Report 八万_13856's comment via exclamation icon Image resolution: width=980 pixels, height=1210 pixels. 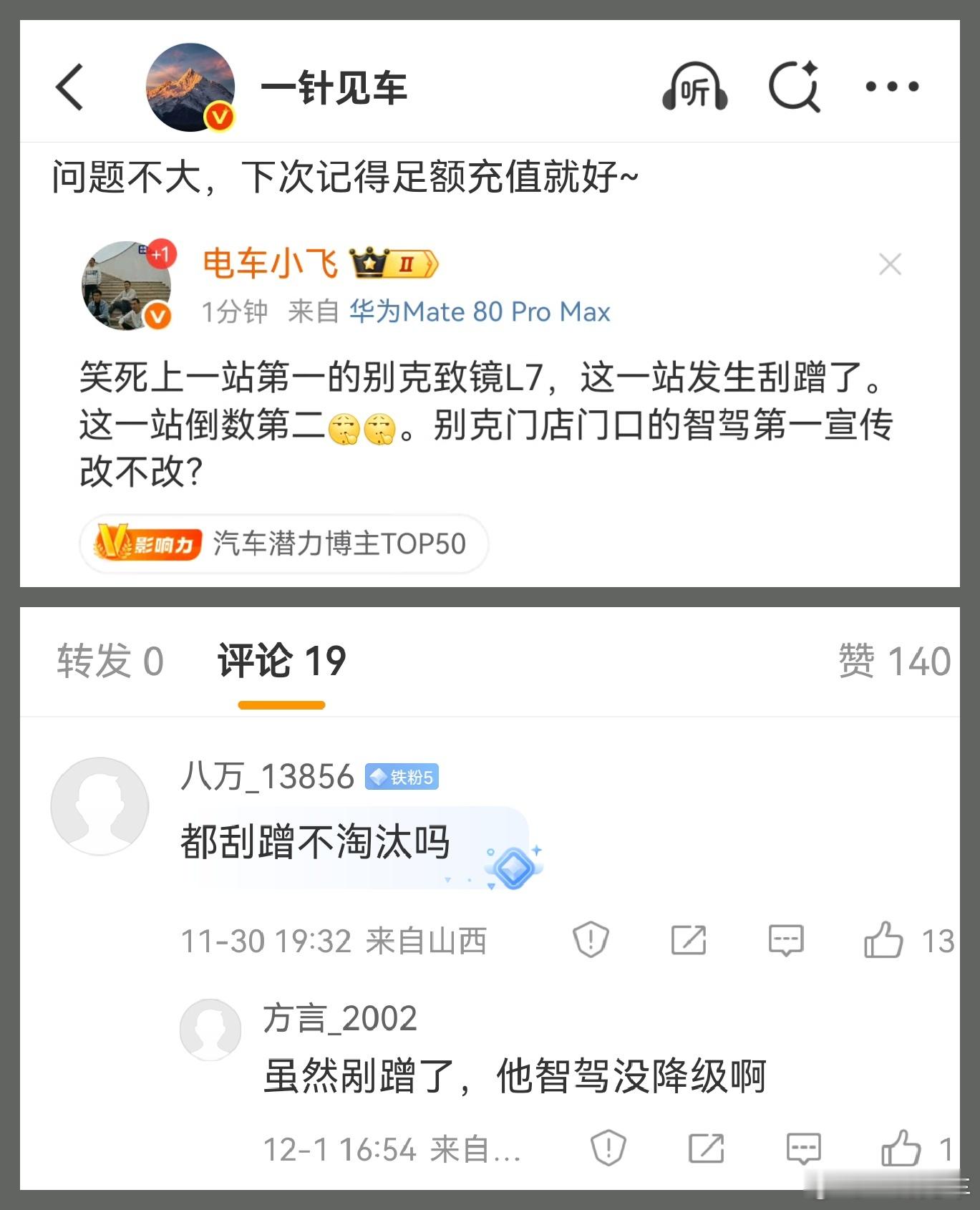pyautogui.click(x=591, y=940)
